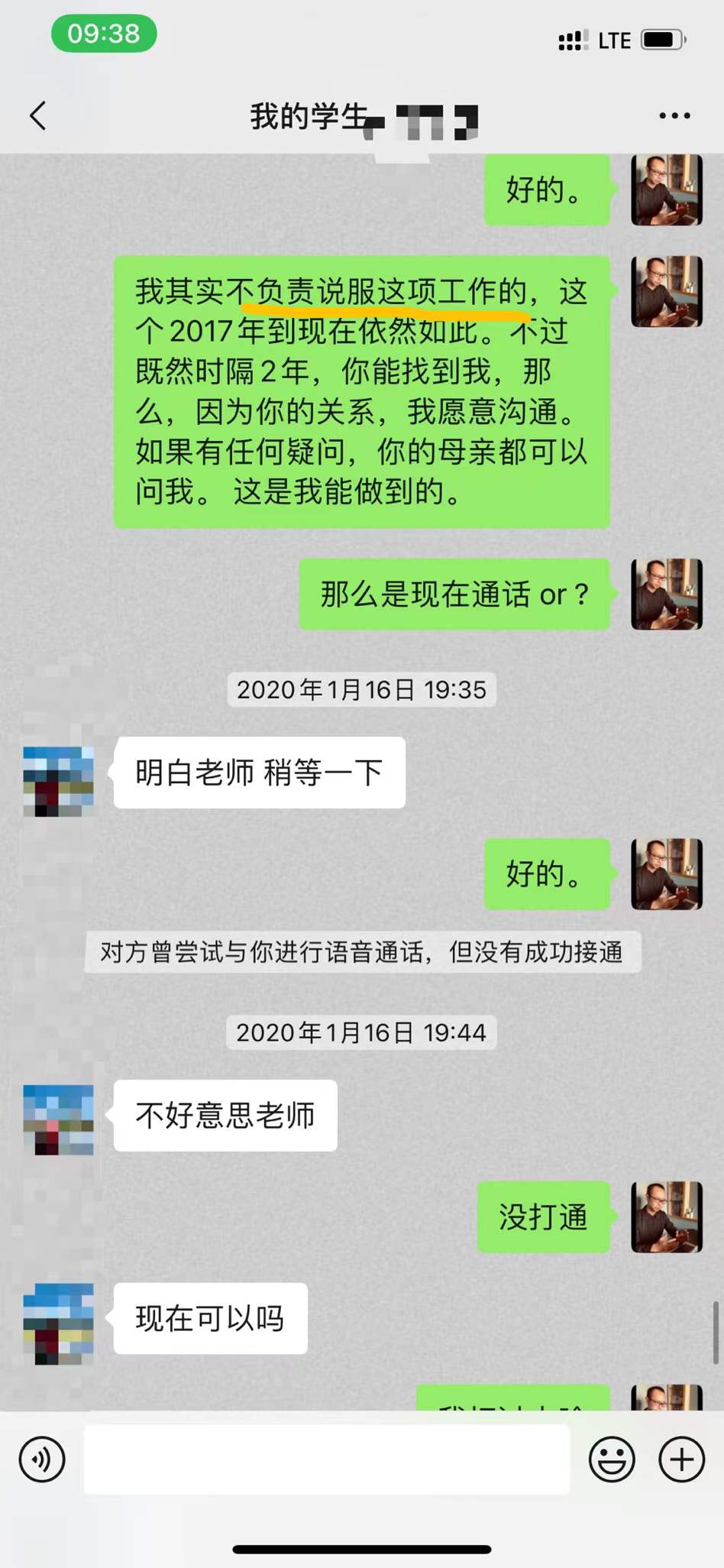This screenshot has width=724, height=1568.
Task: Open the plus attachments menu
Action: (x=681, y=1459)
